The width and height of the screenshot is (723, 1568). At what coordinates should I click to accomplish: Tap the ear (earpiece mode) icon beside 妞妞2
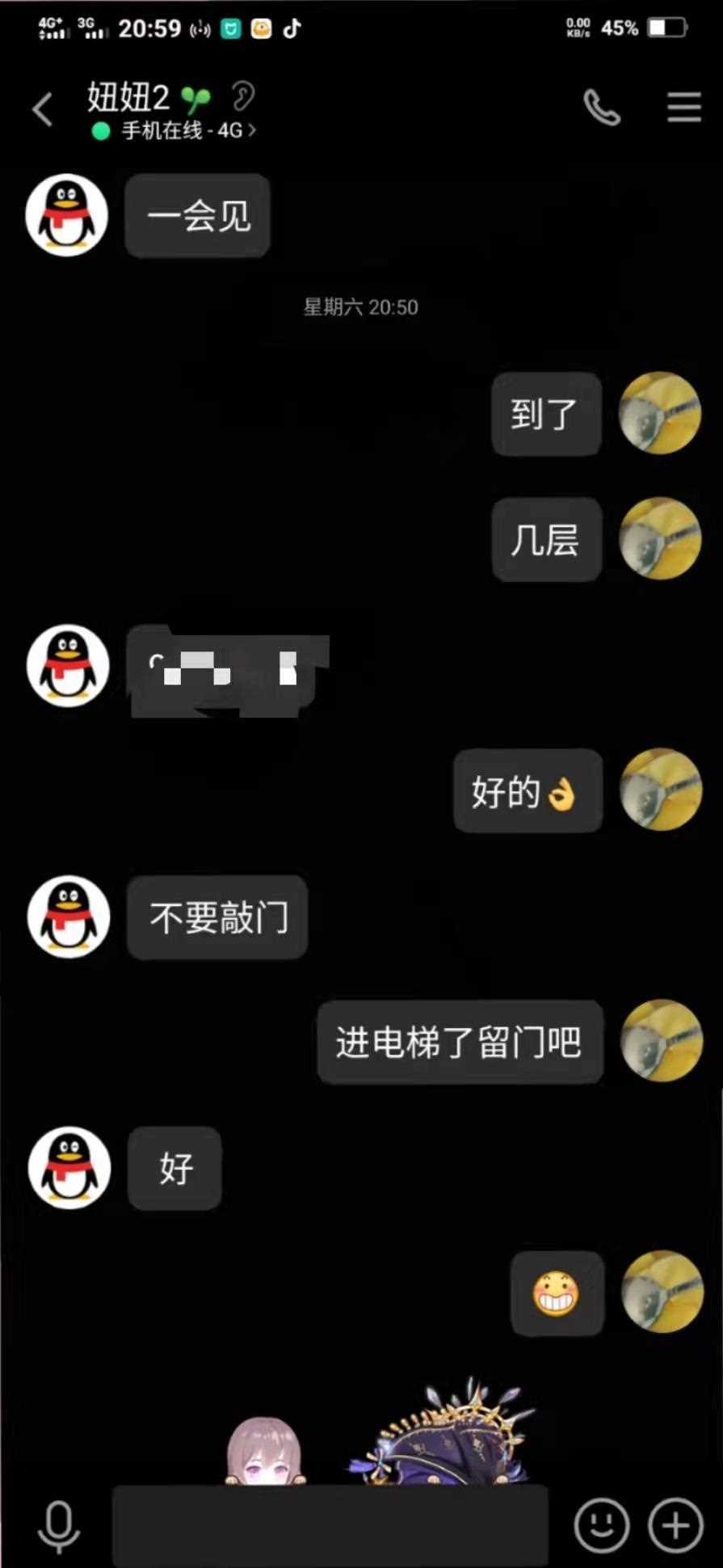click(243, 97)
